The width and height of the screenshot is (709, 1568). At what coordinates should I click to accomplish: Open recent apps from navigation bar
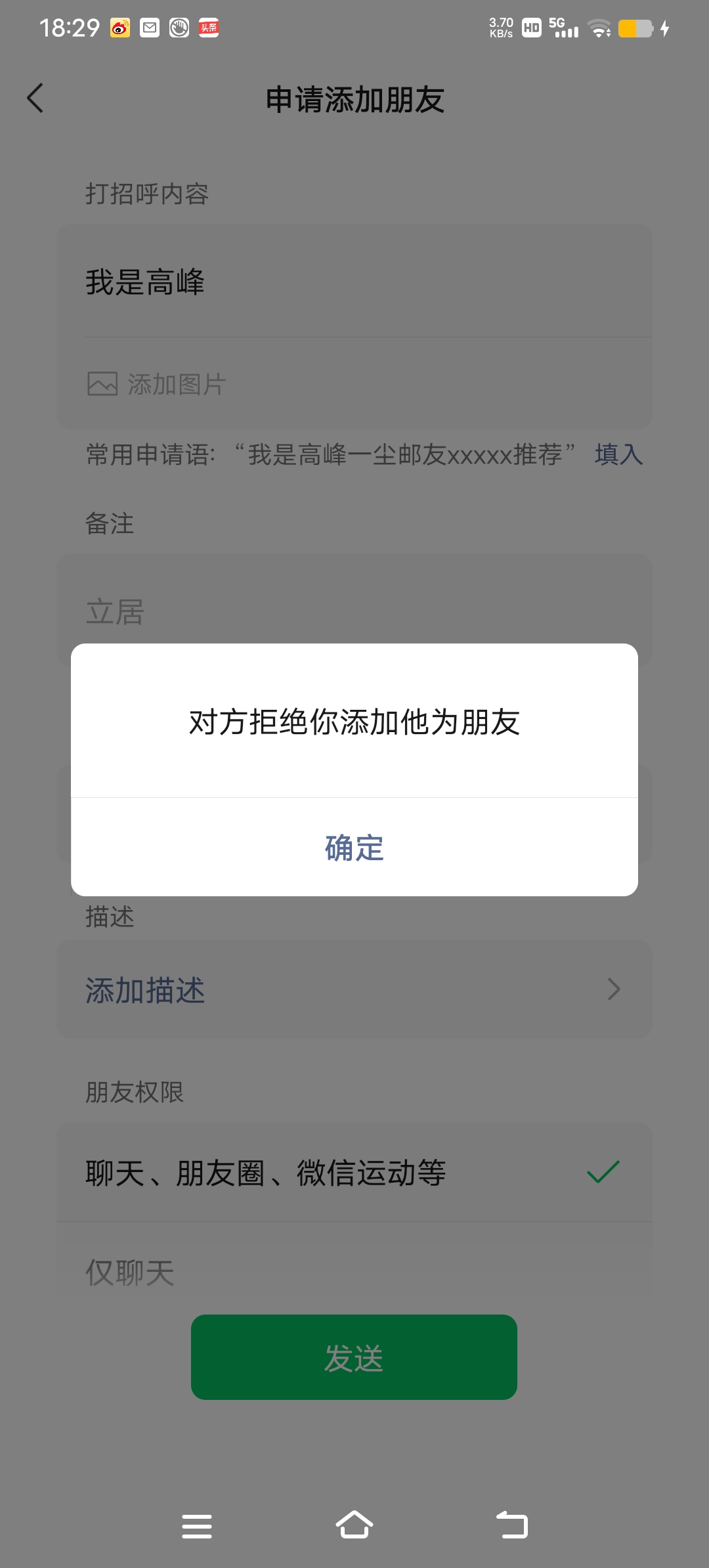pos(197,1526)
